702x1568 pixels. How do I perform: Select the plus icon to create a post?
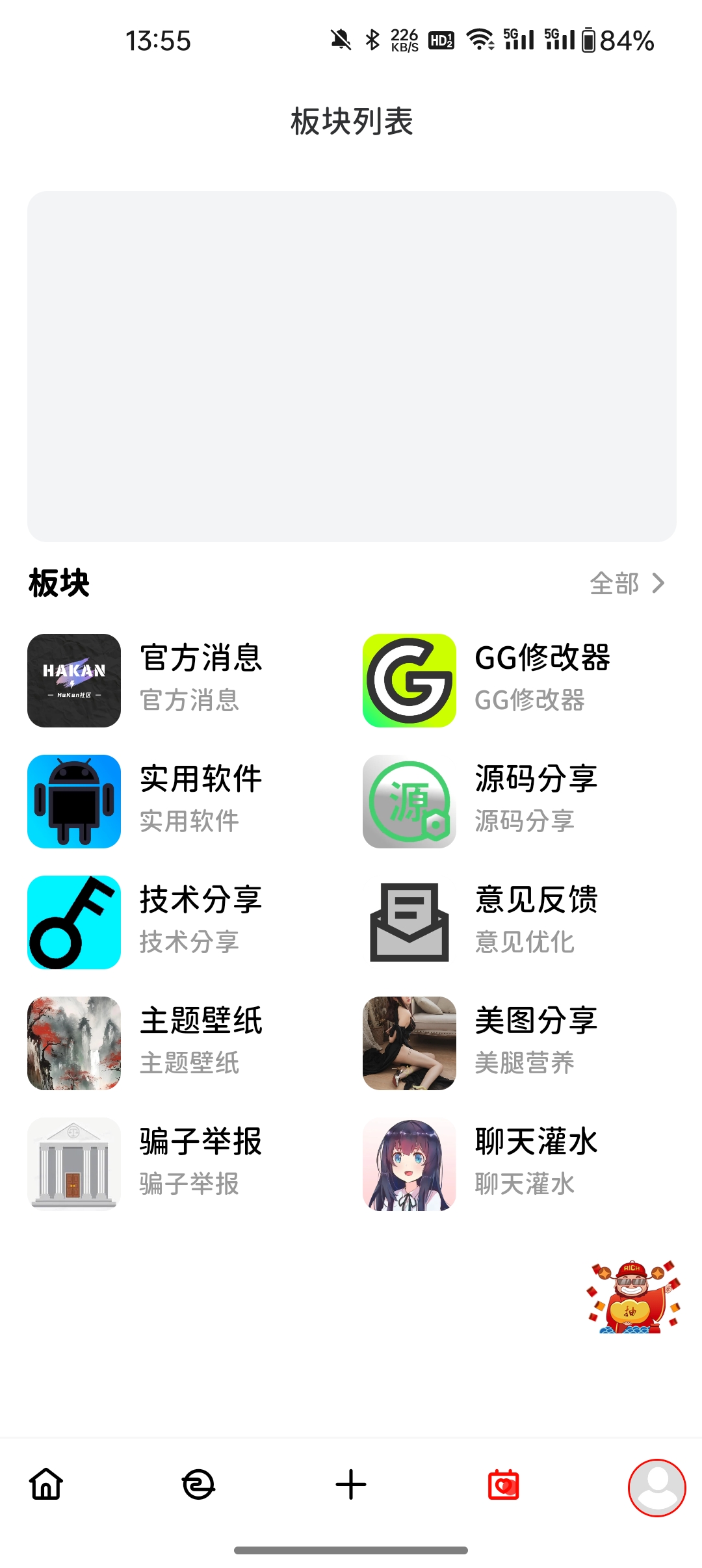351,1484
